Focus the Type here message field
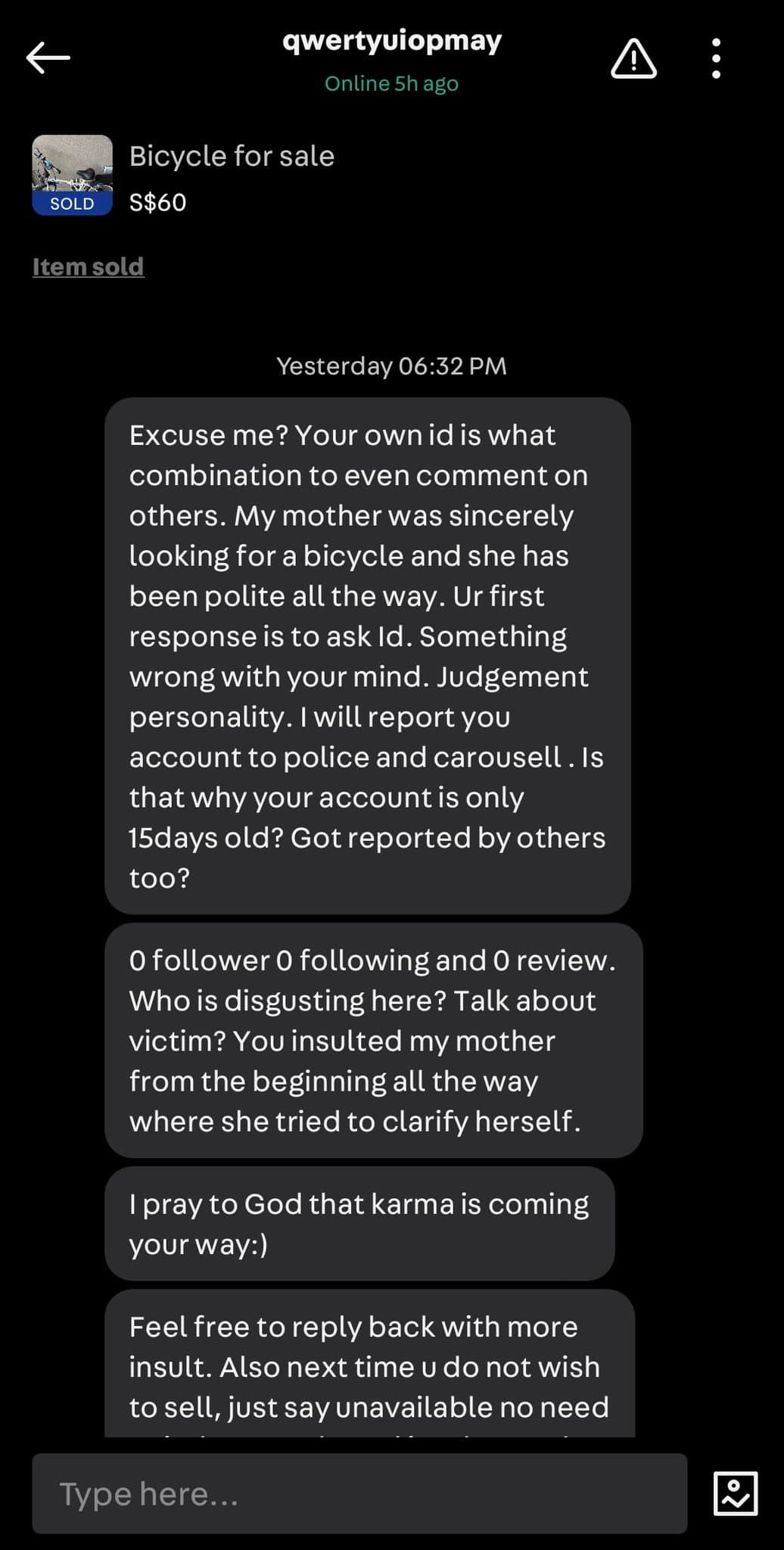This screenshot has width=784, height=1550. tap(359, 1494)
